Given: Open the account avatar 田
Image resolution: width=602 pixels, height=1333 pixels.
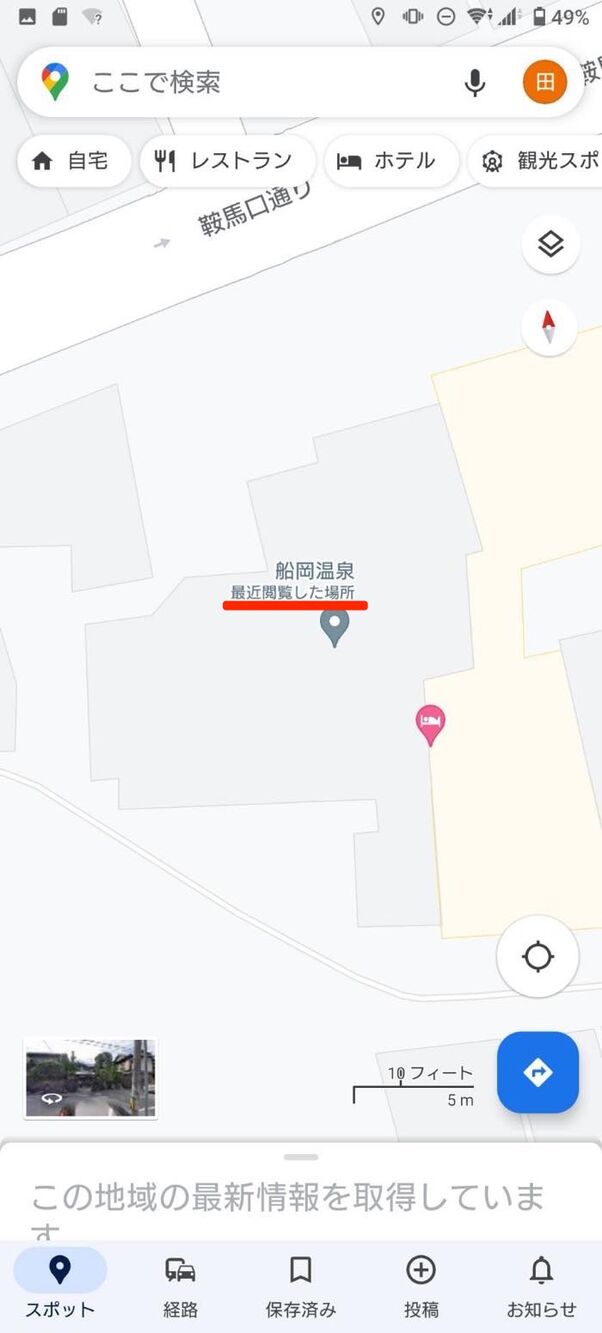Looking at the screenshot, I should (x=545, y=82).
